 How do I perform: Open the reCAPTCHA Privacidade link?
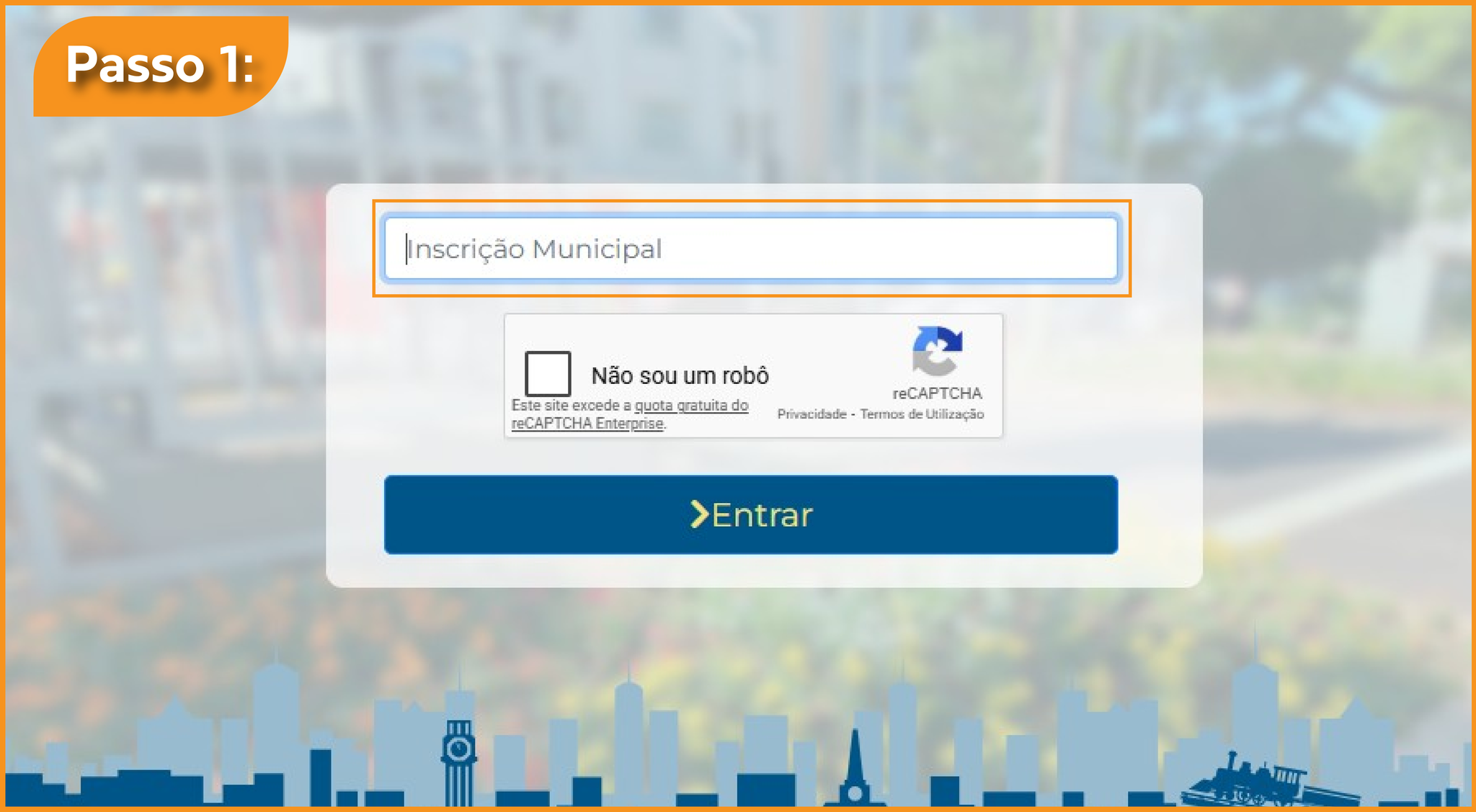[812, 414]
